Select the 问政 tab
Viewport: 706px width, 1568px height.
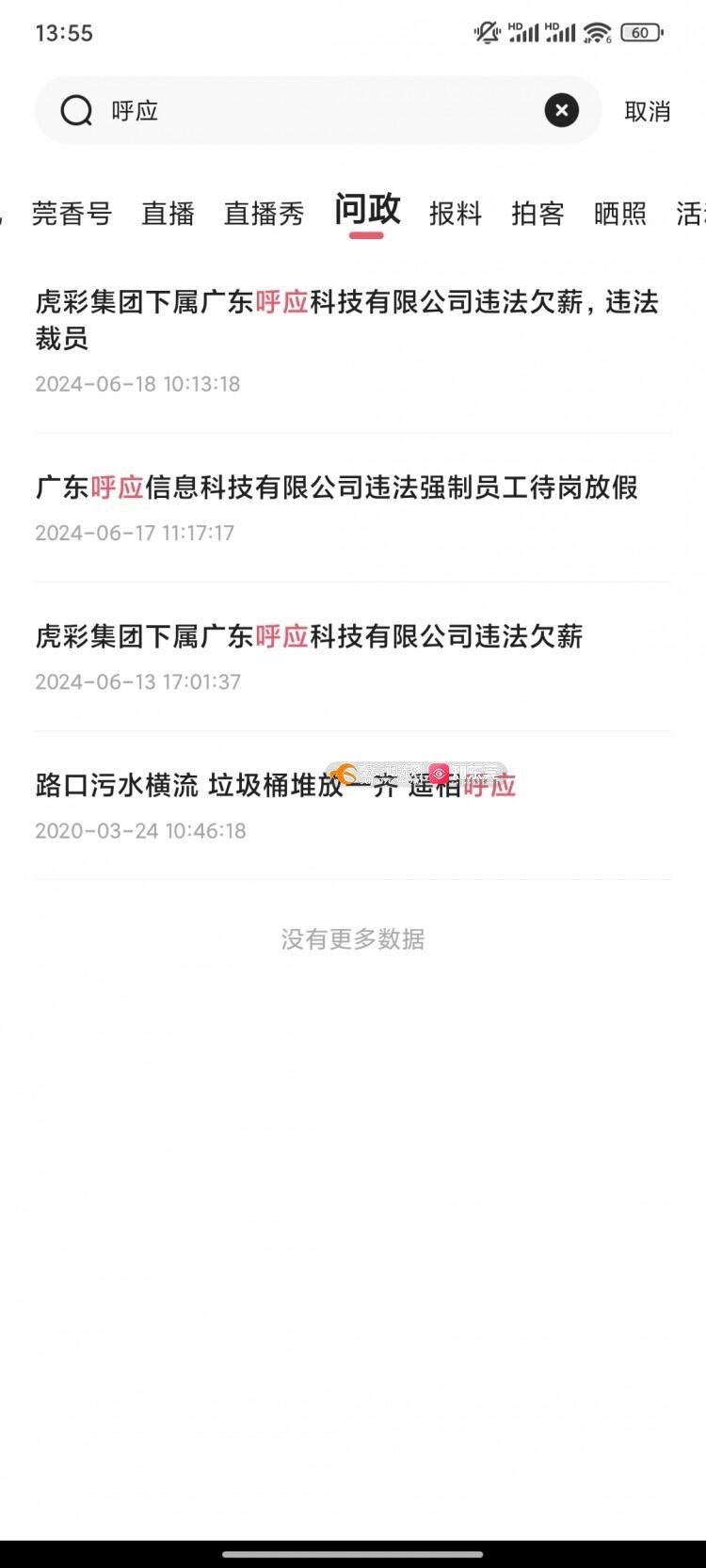click(367, 210)
